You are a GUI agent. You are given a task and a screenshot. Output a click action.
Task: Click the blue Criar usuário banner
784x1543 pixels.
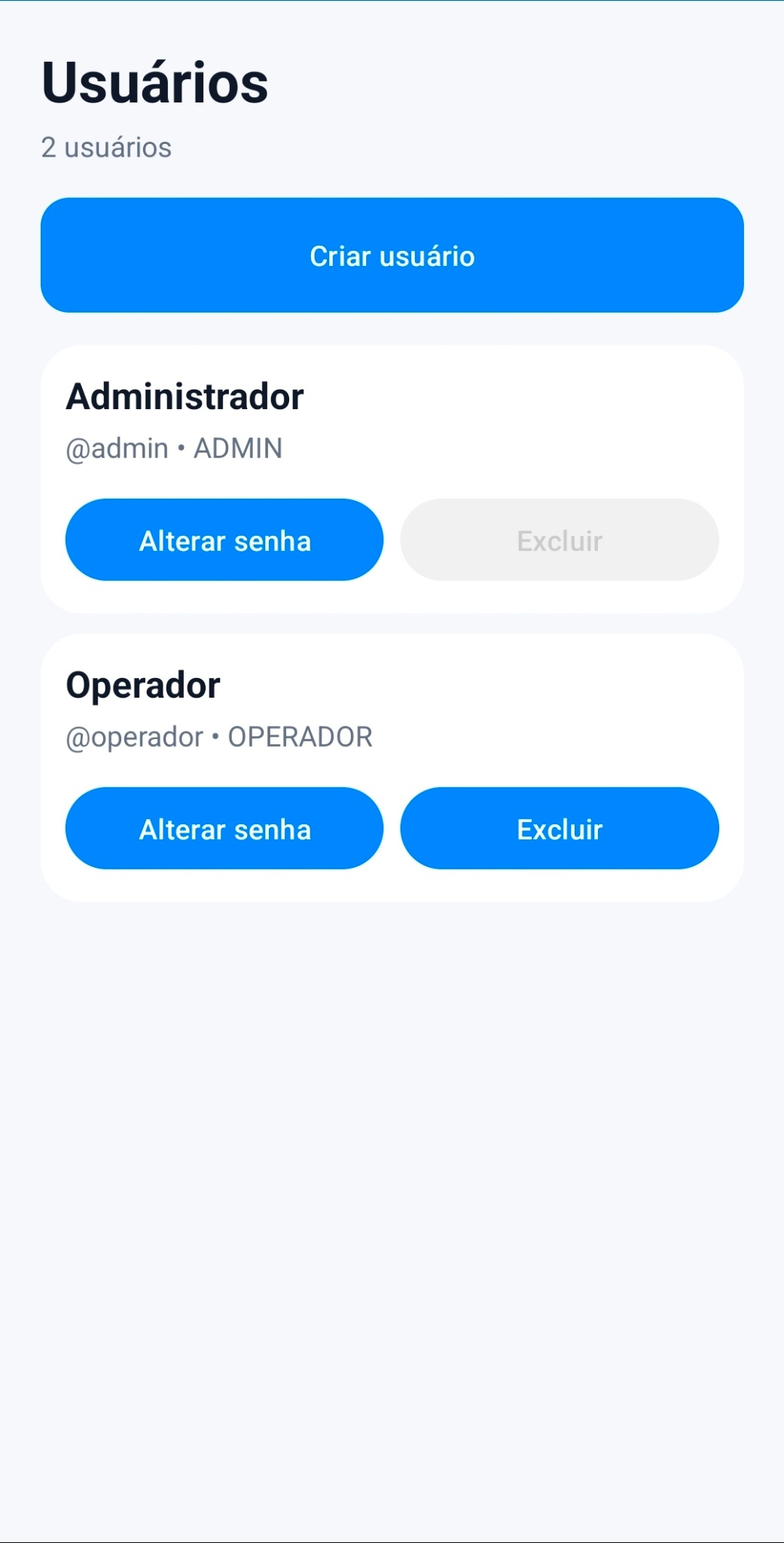pyautogui.click(x=392, y=255)
